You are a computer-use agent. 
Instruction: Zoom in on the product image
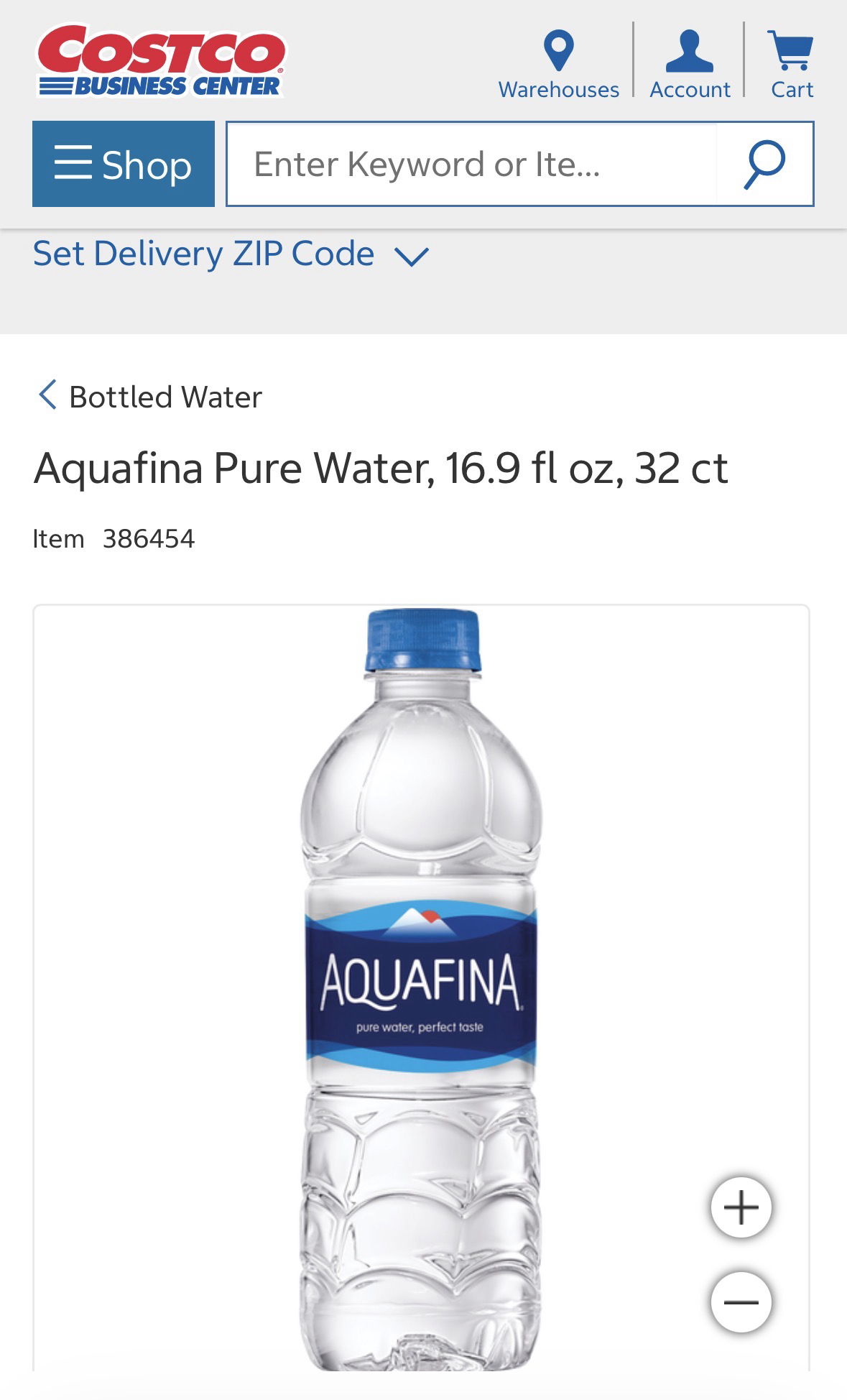pyautogui.click(x=741, y=1207)
